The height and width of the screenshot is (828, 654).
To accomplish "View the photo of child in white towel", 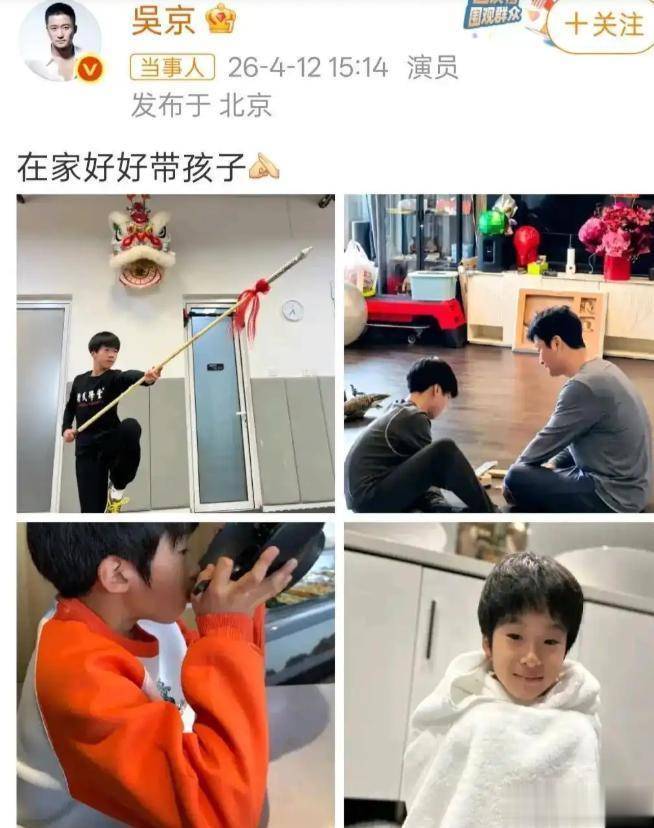I will [499, 675].
